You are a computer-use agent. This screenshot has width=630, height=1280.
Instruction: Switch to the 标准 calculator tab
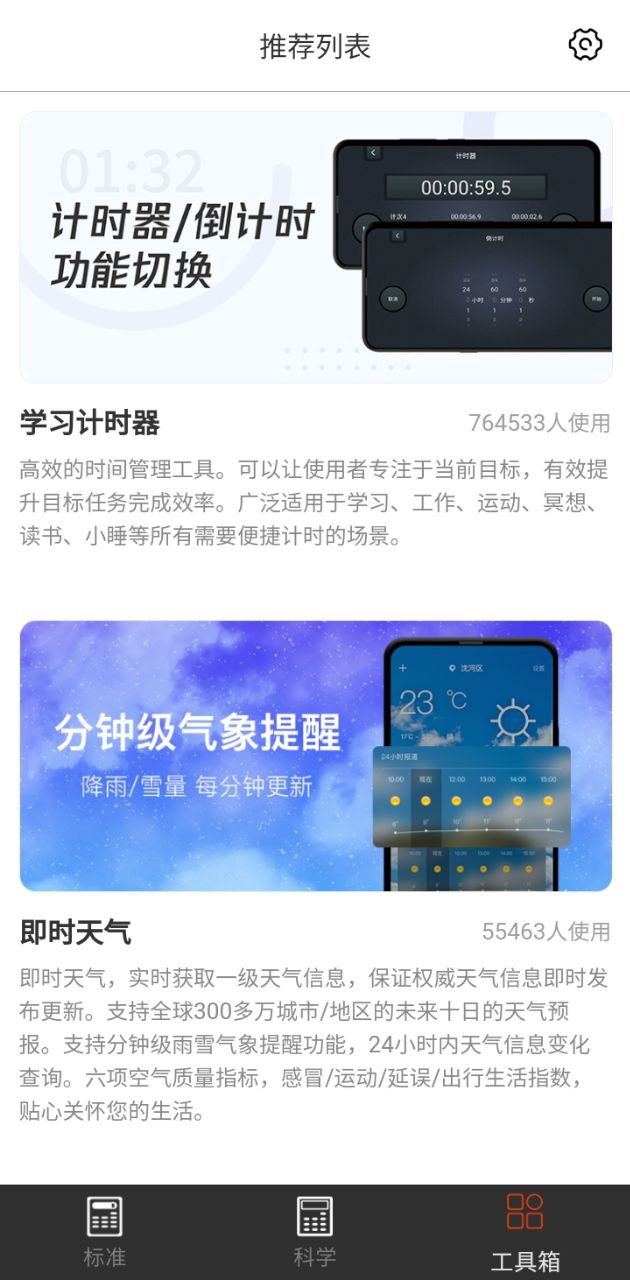coord(105,1232)
